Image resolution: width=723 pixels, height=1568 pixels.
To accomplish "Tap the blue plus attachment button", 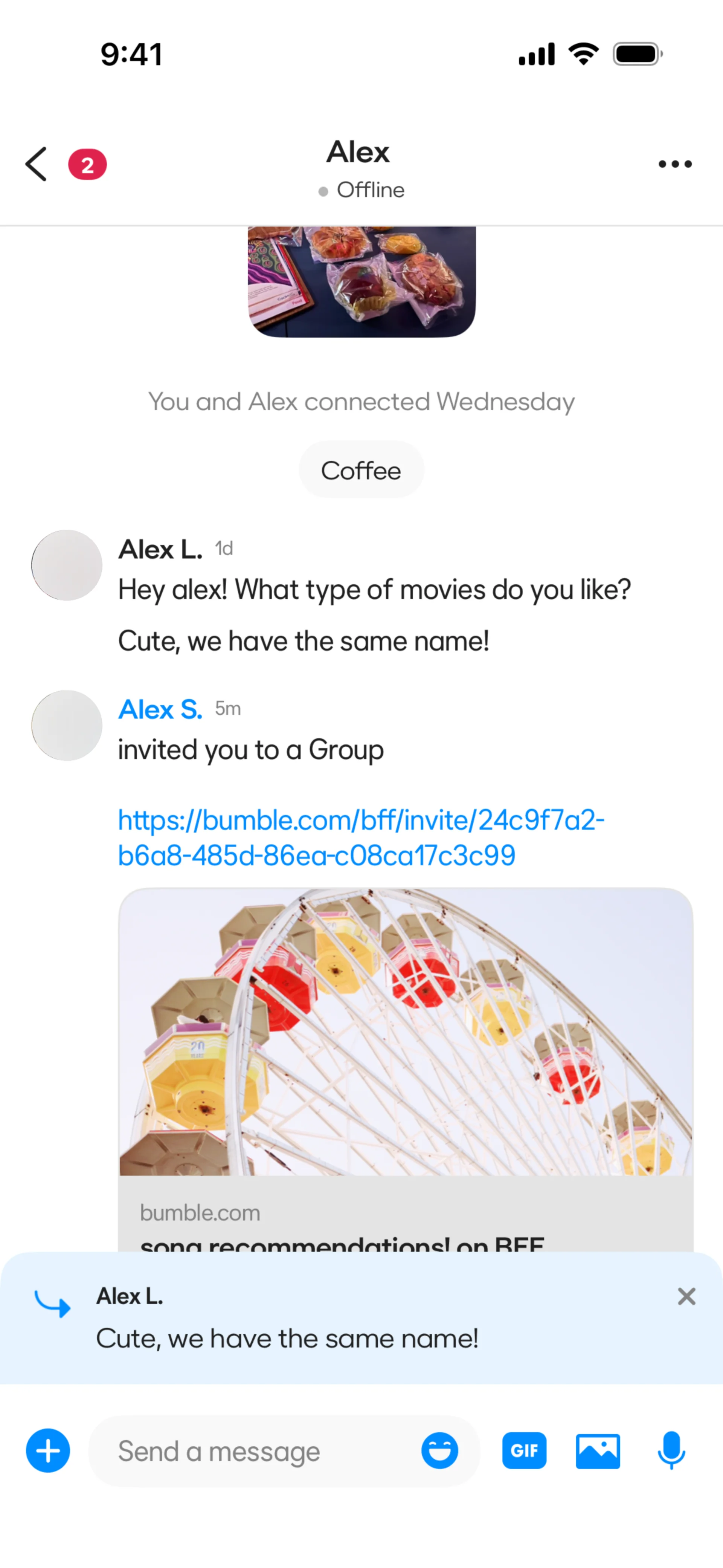I will pyautogui.click(x=48, y=1450).
